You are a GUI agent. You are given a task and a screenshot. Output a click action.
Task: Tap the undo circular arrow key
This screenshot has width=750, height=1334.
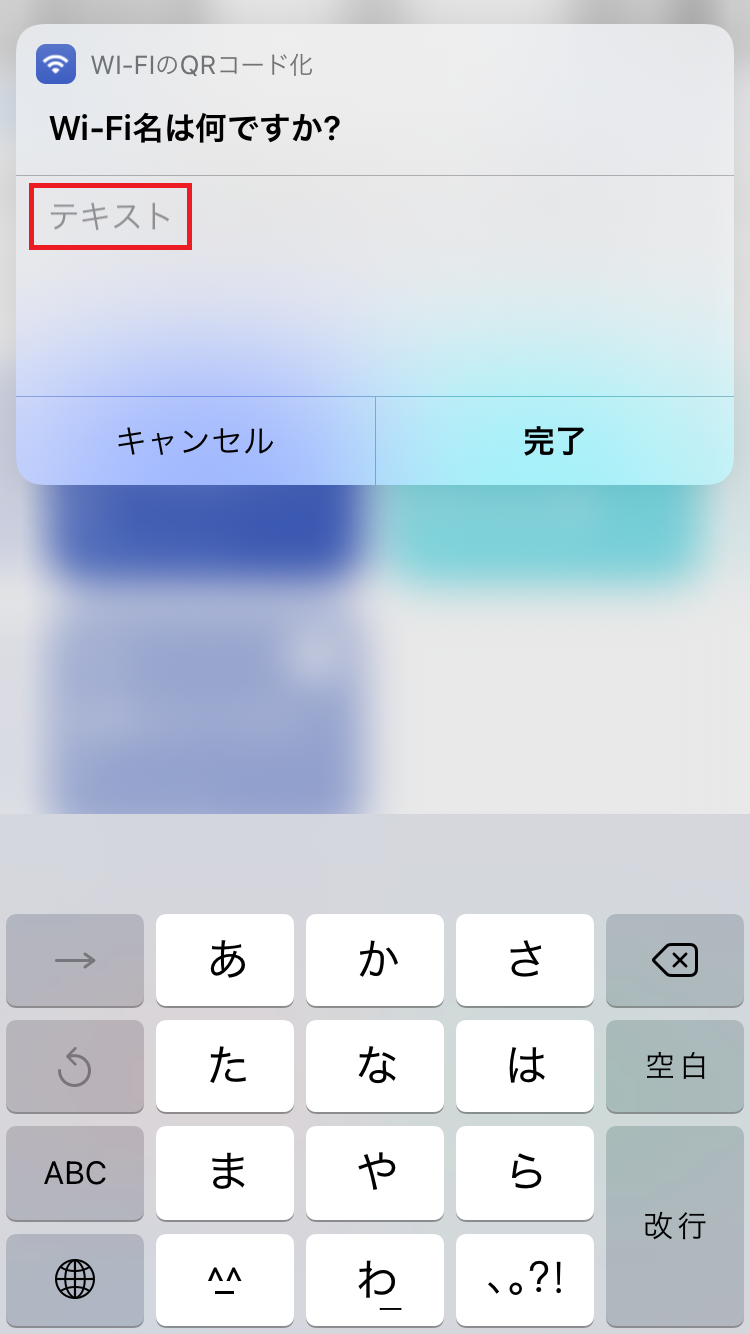75,1066
